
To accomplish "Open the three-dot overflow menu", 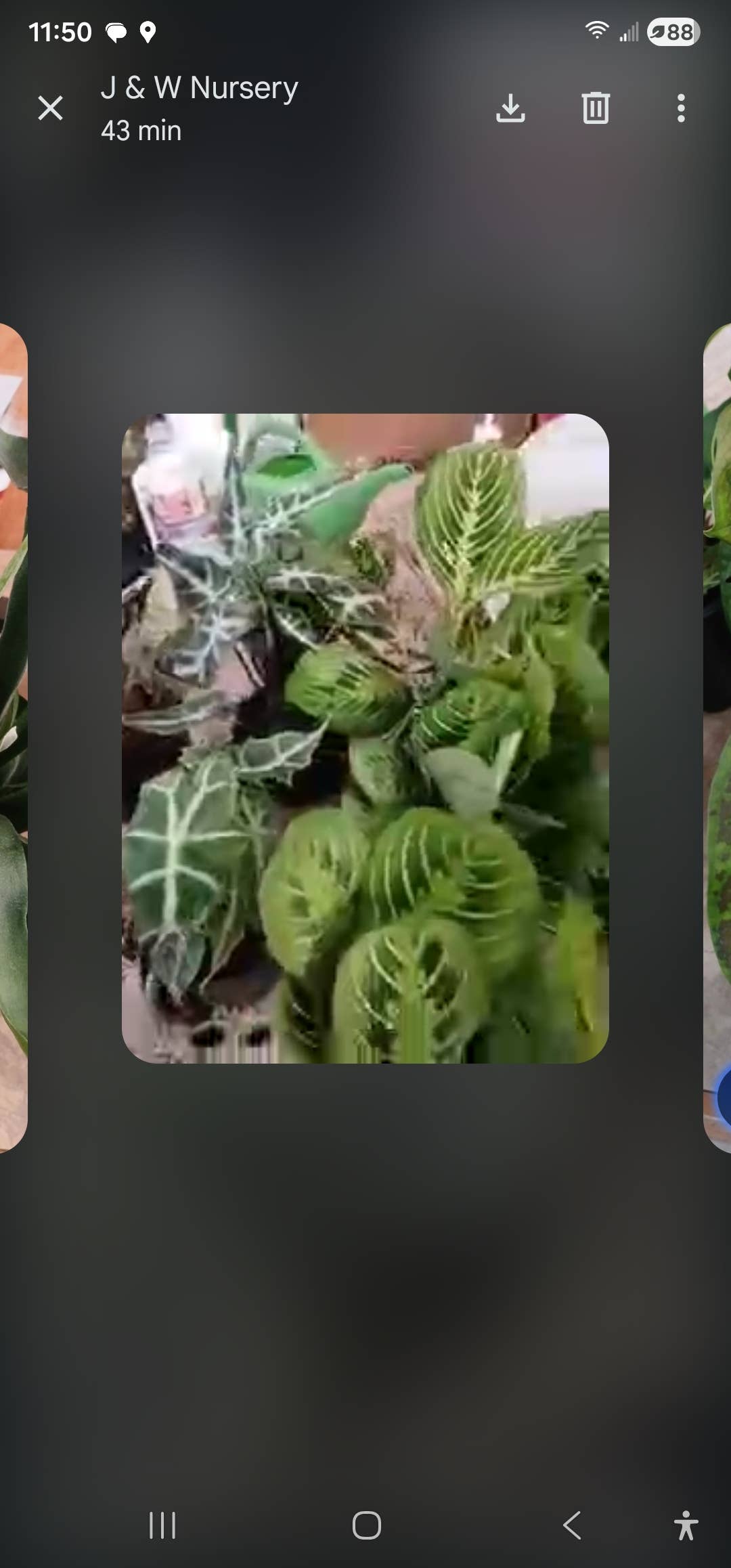I will coord(681,108).
